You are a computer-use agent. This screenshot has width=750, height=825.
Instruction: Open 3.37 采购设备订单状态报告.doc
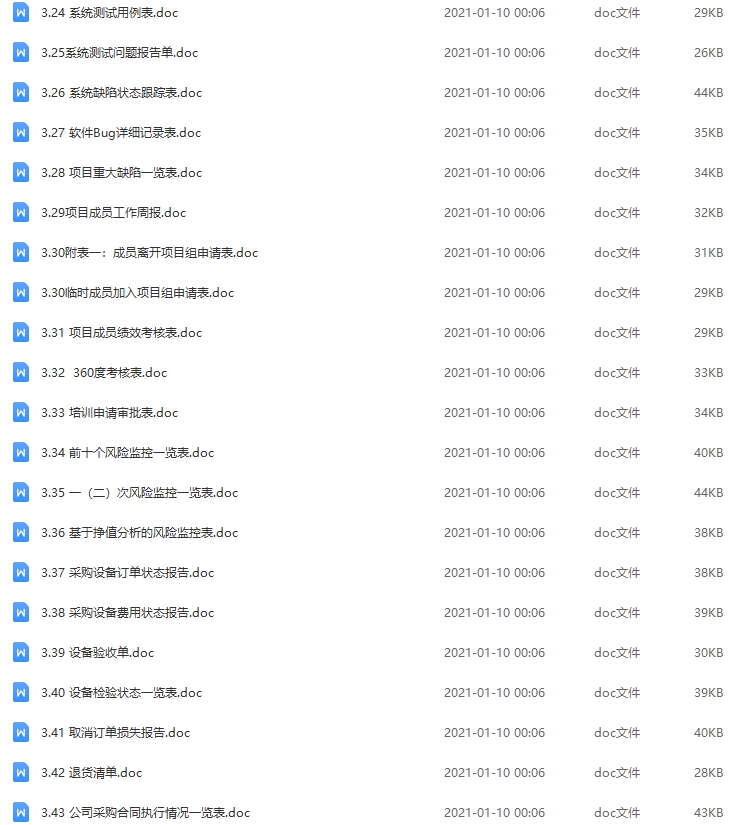(x=127, y=573)
